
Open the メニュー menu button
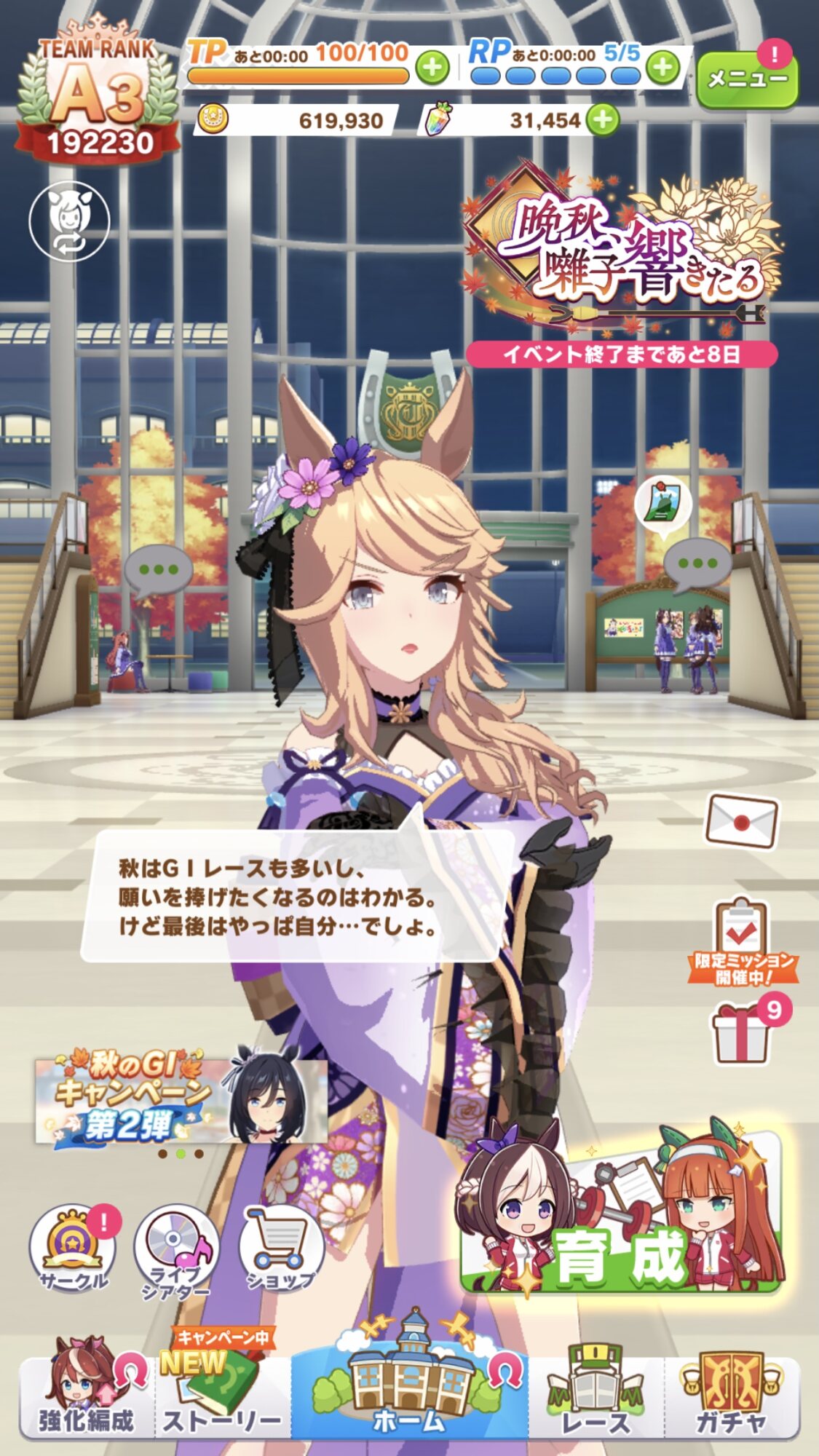747,79
